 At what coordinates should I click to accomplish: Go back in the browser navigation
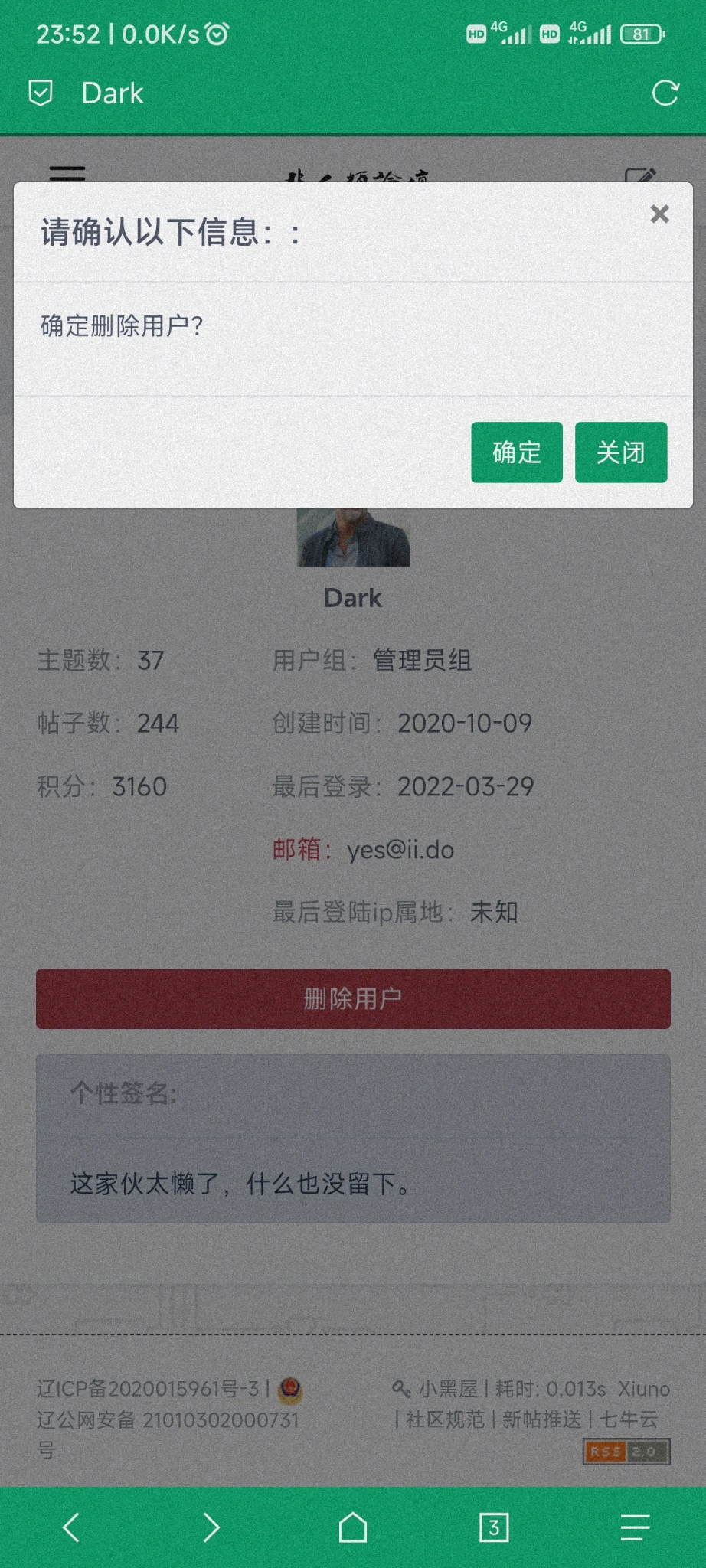click(x=71, y=1527)
